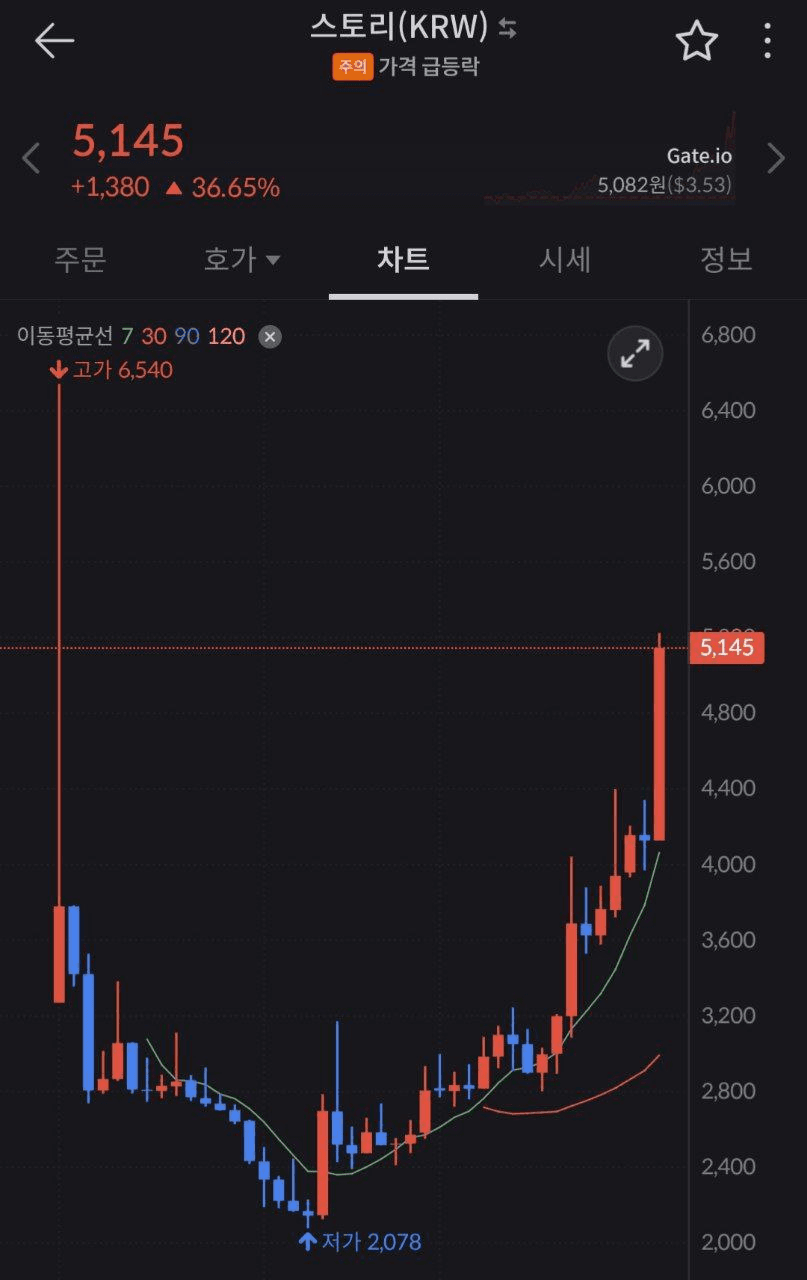This screenshot has width=807, height=1280.
Task: Expand the chart to fullscreen
Action: coord(635,353)
